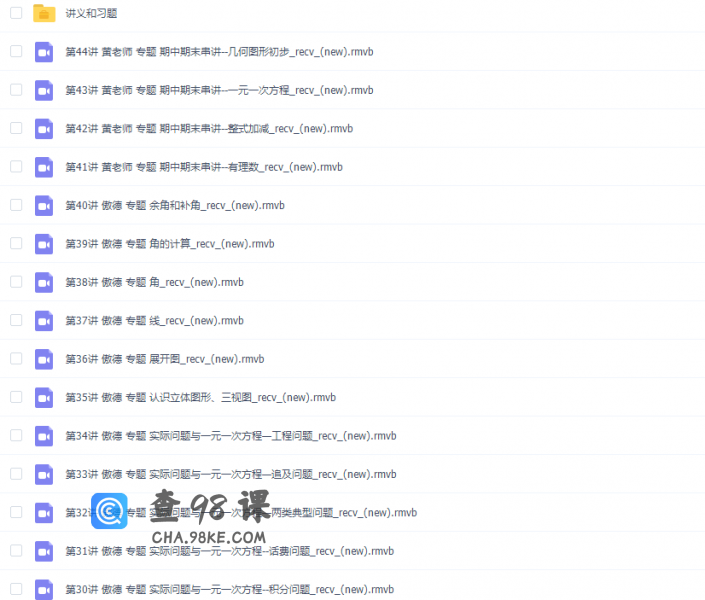Open the 第42讲 整式加减 video file
Image resolution: width=705 pixels, height=600 pixels.
[208, 128]
